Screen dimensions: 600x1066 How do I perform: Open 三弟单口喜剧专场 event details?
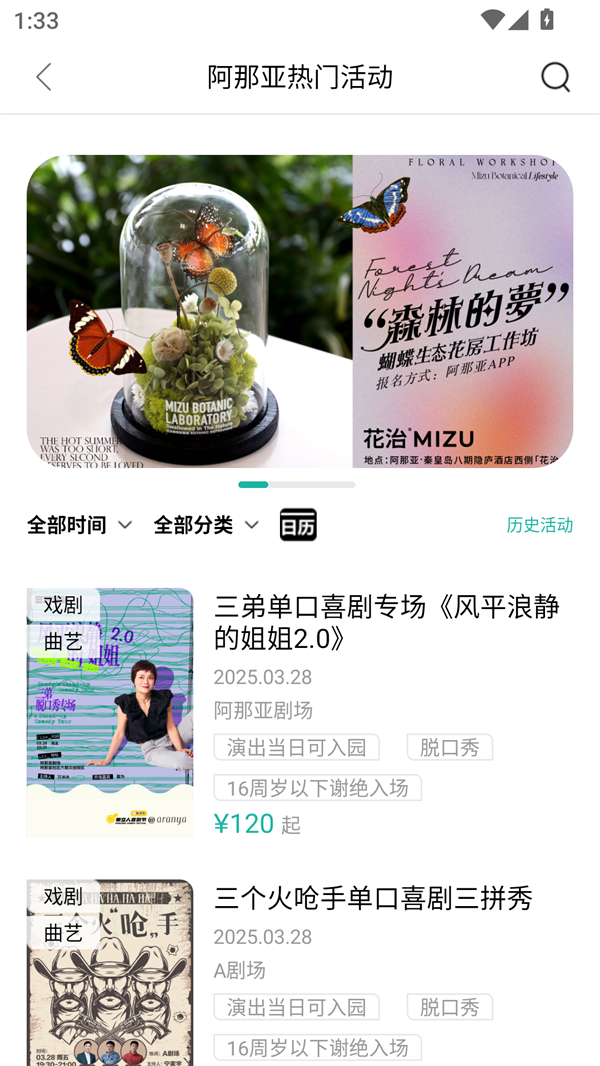386,622
